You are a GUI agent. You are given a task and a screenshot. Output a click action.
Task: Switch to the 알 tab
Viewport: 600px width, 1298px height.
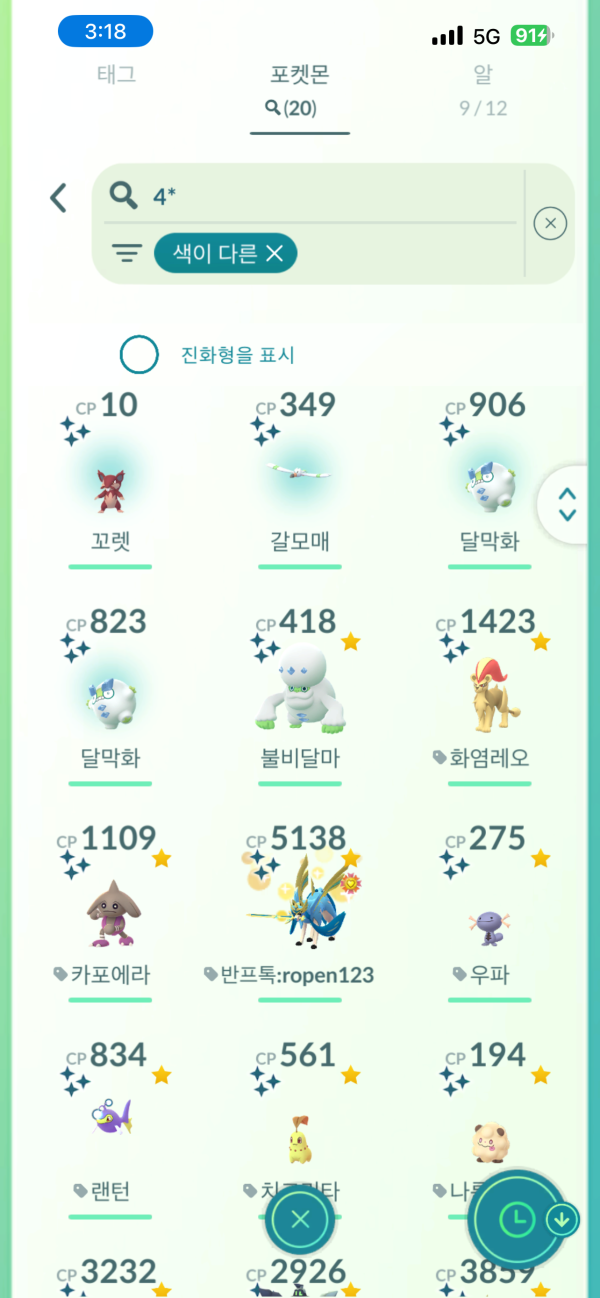[483, 75]
